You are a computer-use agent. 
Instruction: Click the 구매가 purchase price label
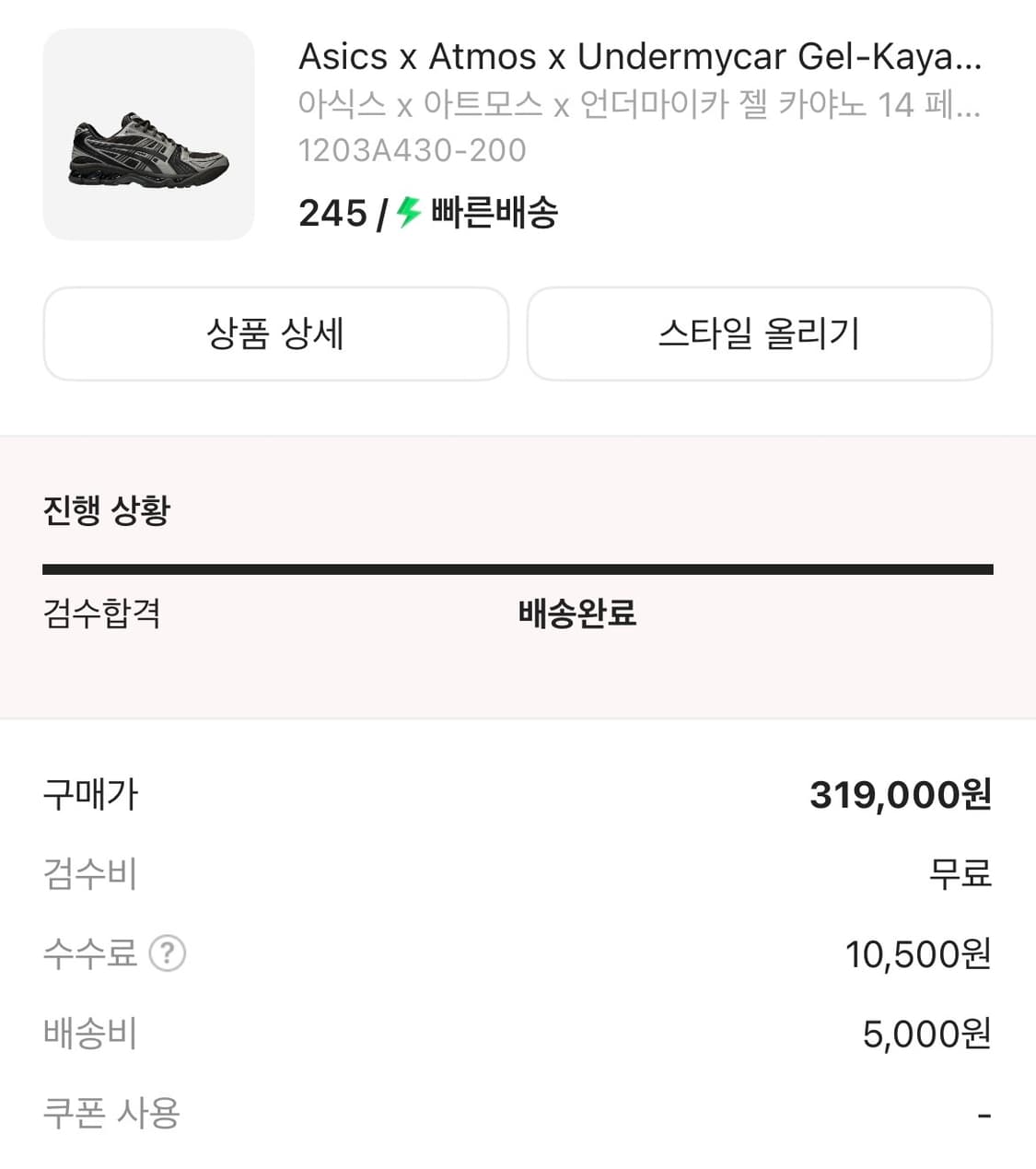tap(89, 796)
